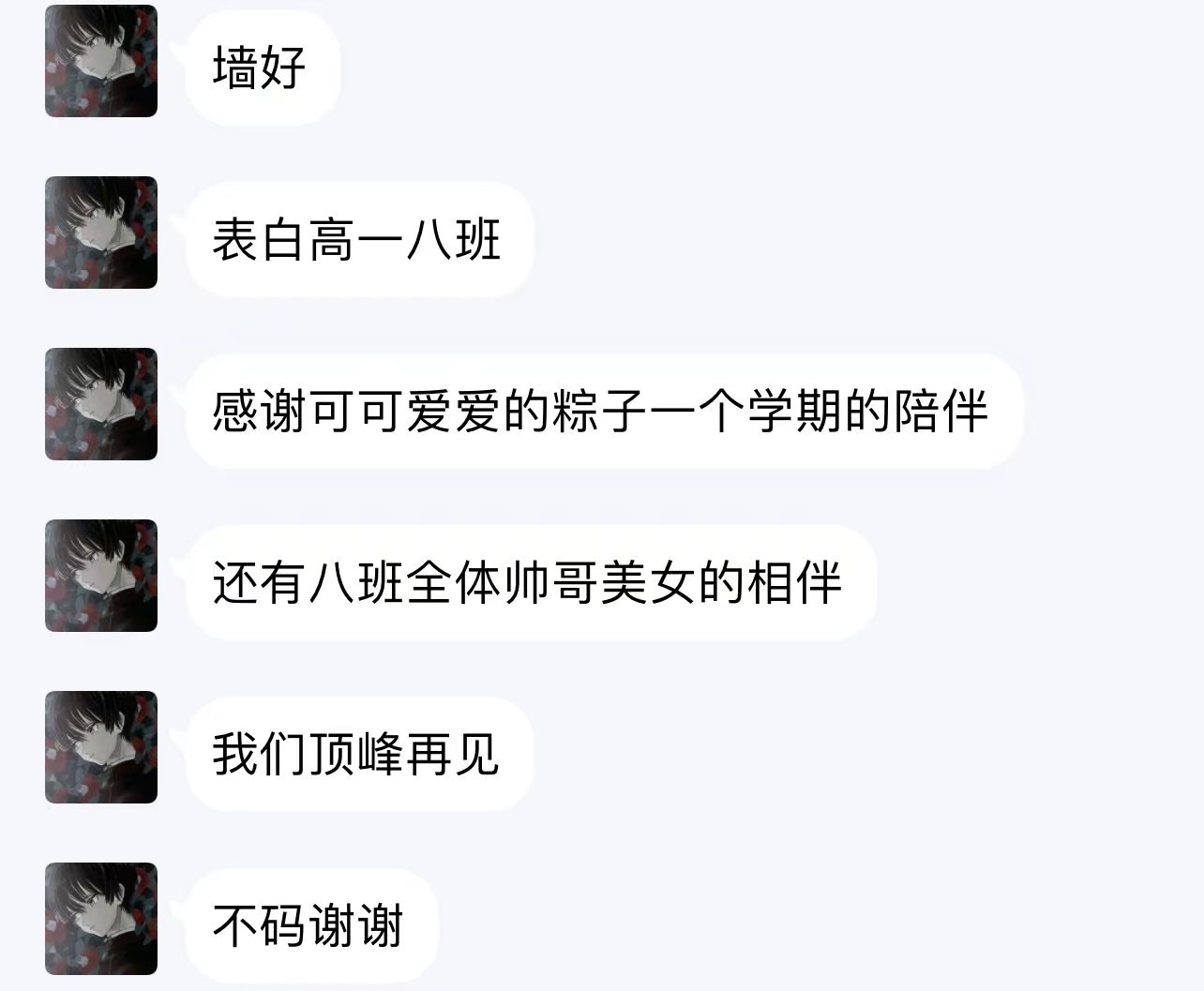Tap the avatar next to 表白高一八班
This screenshot has height=991, width=1204.
click(101, 233)
